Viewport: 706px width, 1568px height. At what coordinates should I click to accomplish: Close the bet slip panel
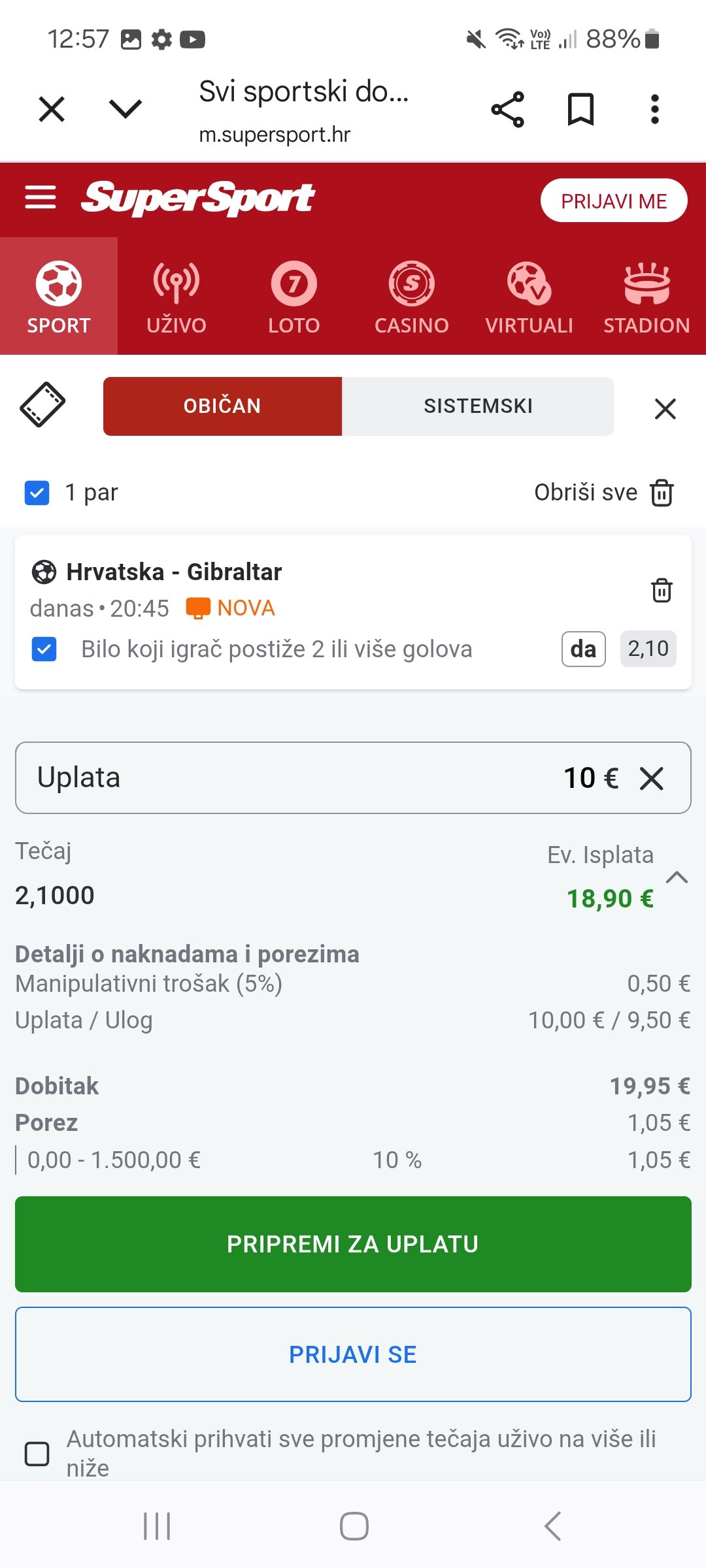coord(665,409)
